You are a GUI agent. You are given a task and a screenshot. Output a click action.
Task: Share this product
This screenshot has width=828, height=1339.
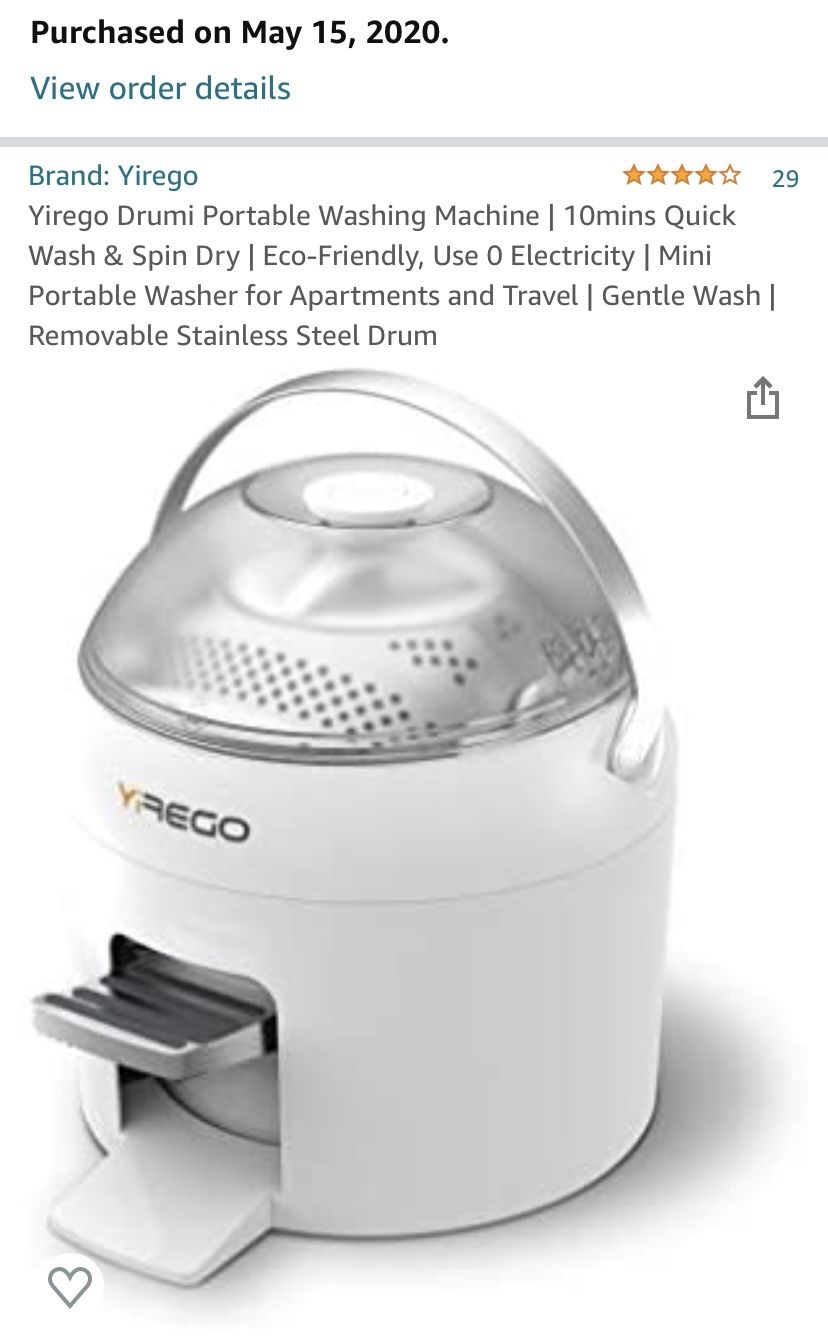tap(762, 397)
